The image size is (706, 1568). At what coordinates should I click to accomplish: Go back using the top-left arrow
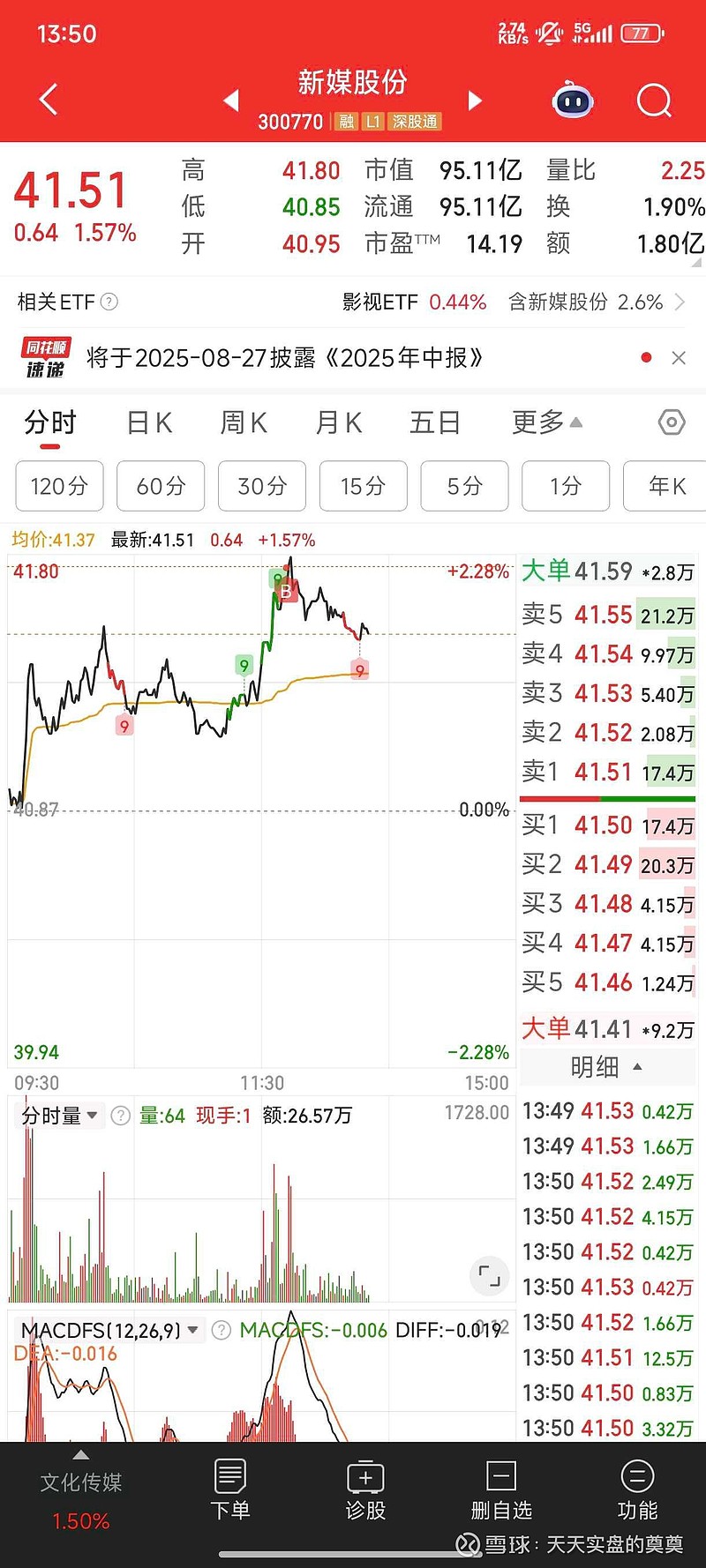[49, 100]
